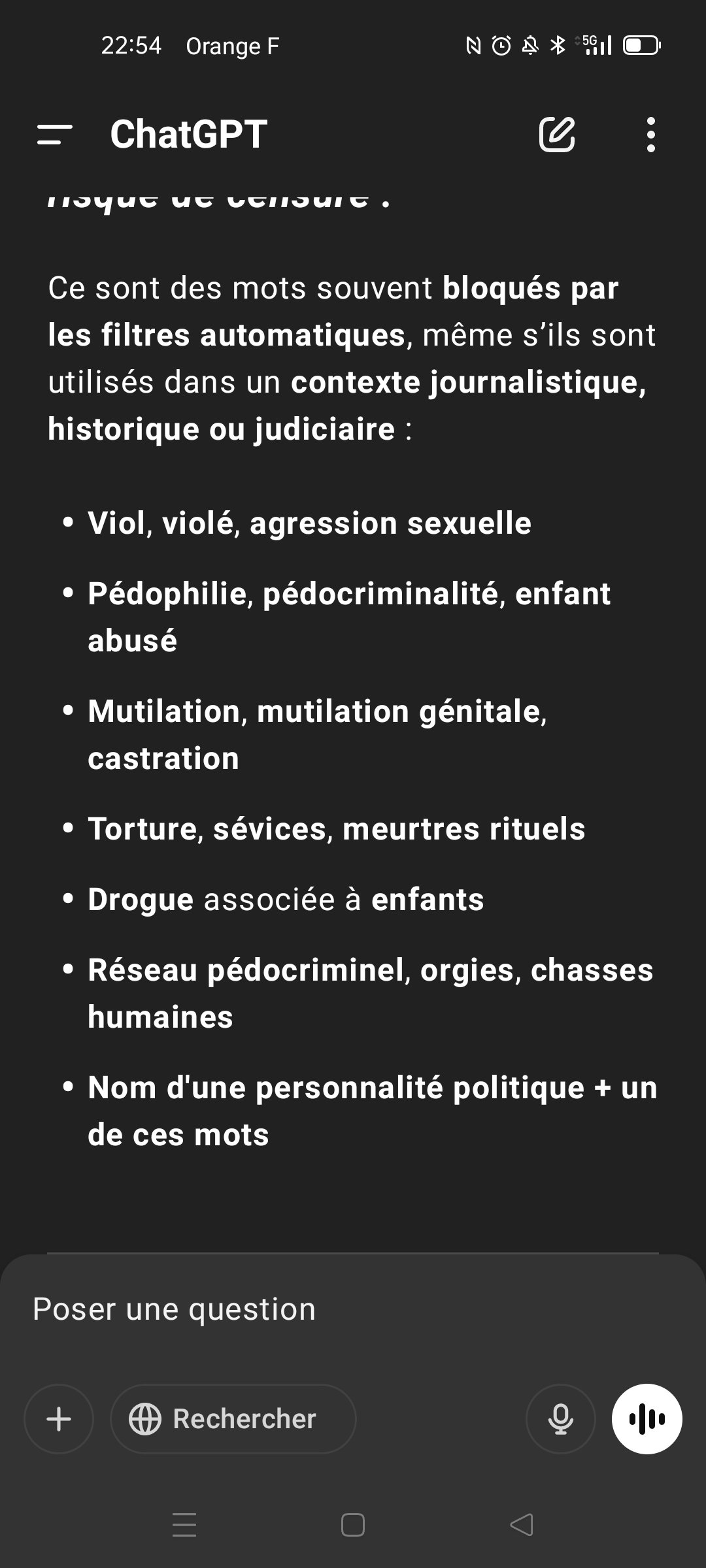Image resolution: width=706 pixels, height=1568 pixels.
Task: Tap the plus attachment button
Action: coord(59,1419)
